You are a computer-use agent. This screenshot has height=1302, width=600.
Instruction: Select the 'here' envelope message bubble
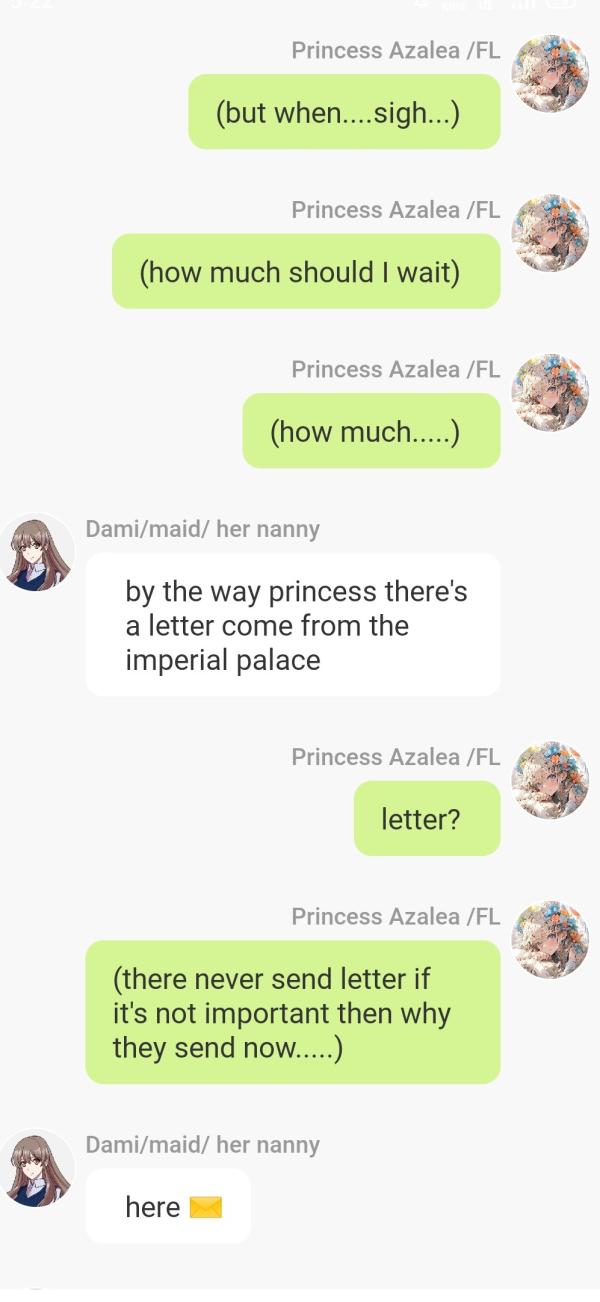(168, 1207)
